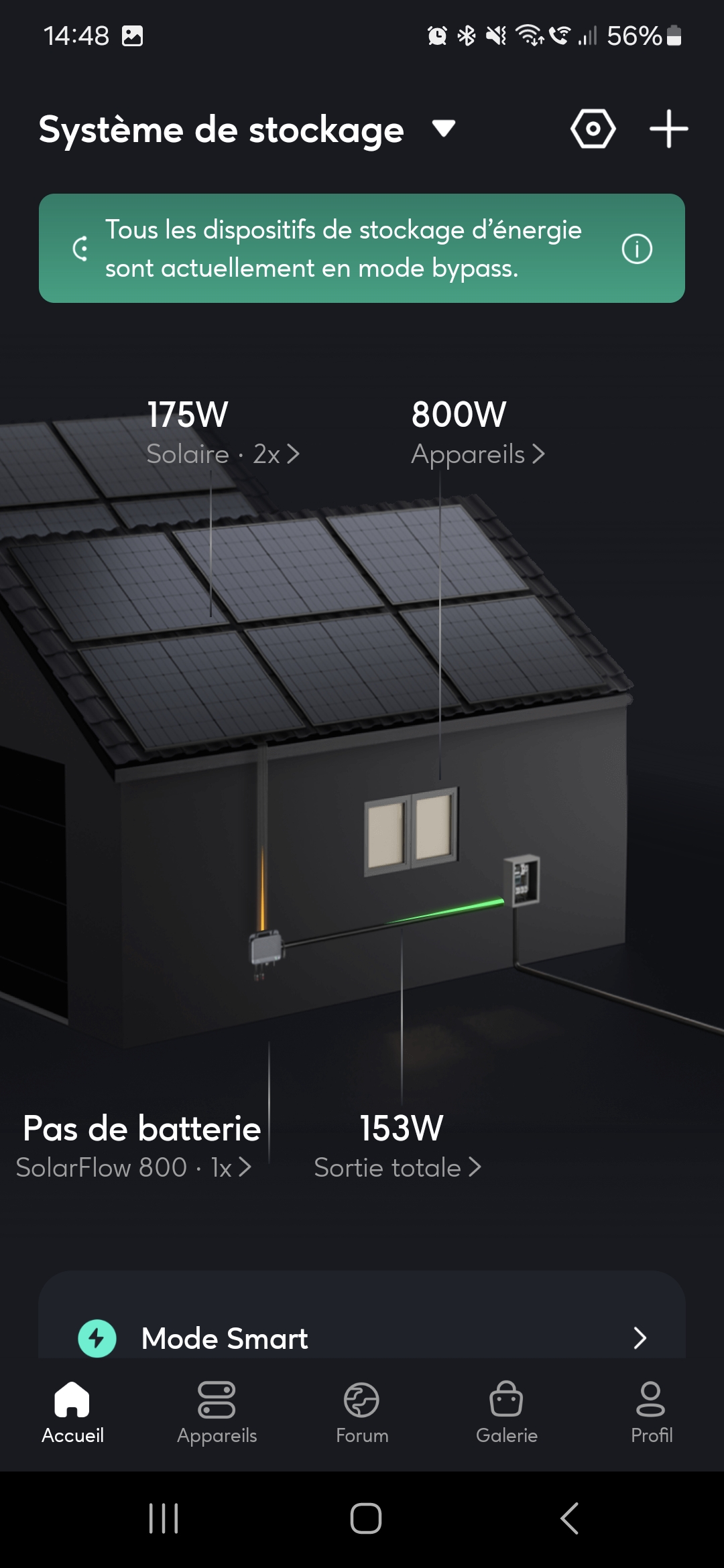The image size is (724, 1568).
Task: Add a new device with plus icon
Action: point(668,129)
